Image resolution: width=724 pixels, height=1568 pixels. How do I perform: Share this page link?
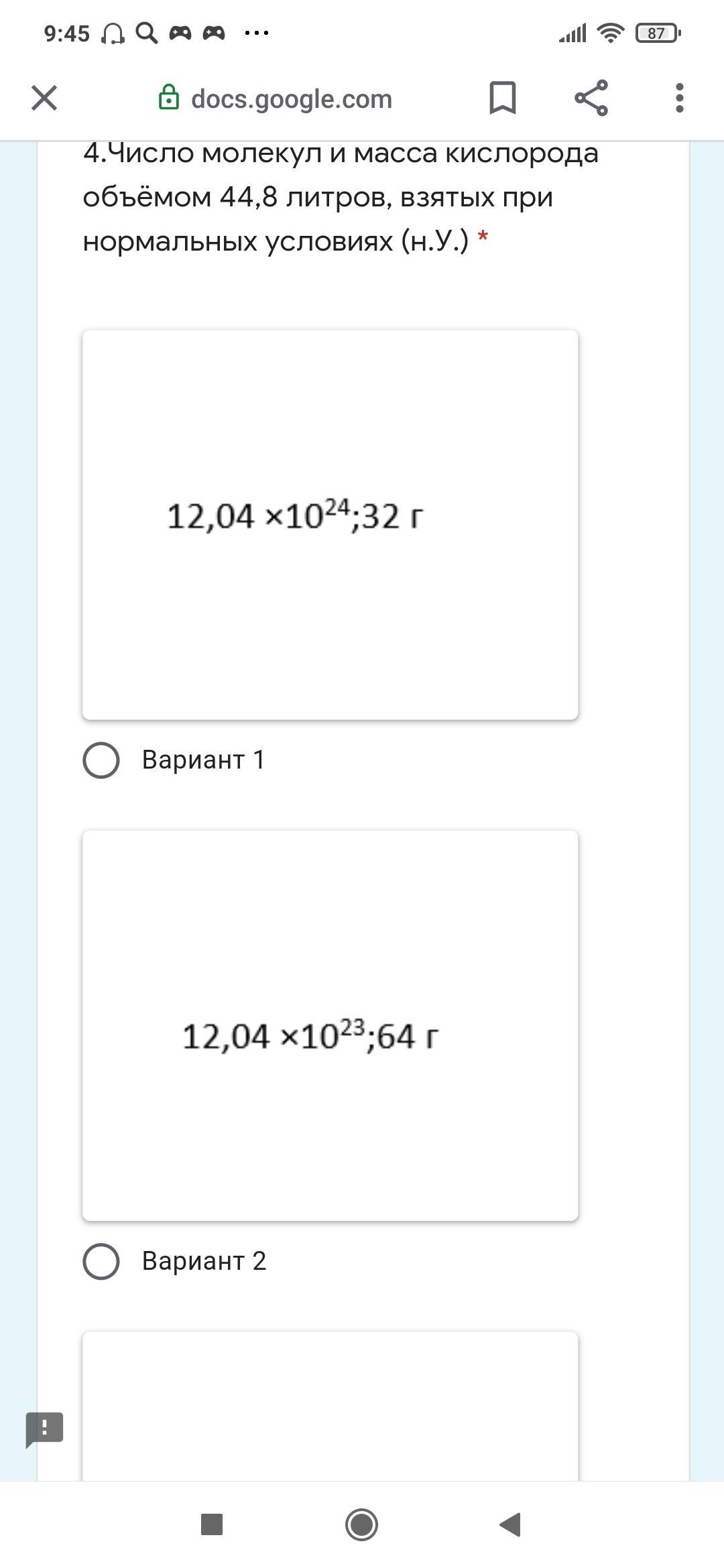[591, 98]
